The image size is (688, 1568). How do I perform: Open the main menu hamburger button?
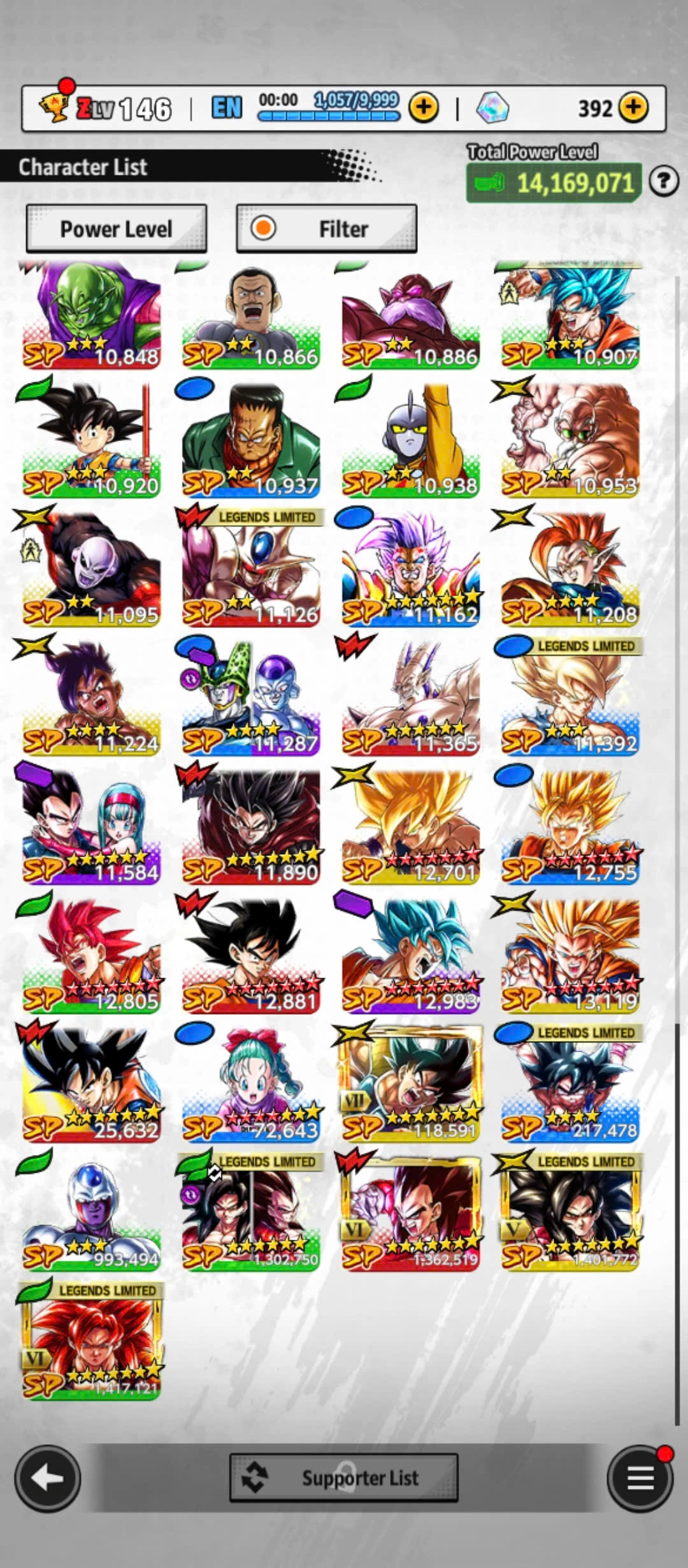640,1477
